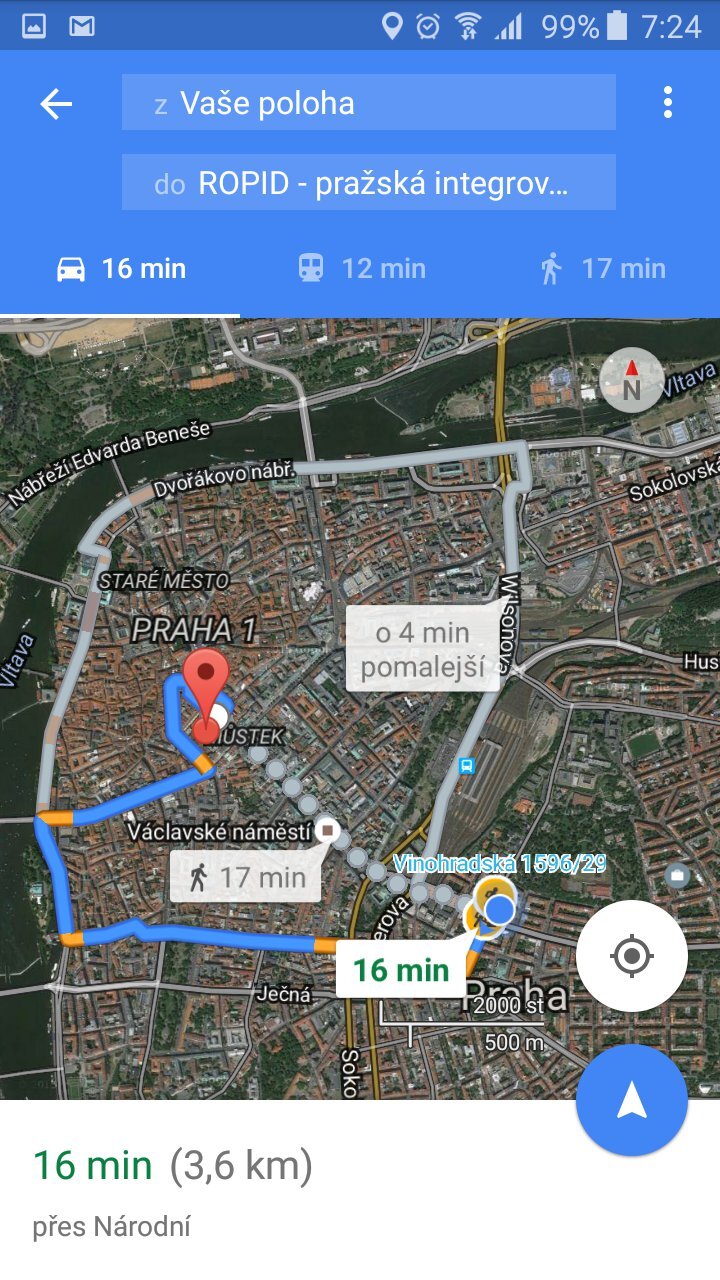This screenshot has width=720, height=1280.
Task: Switch to the walking tab showing 17 min
Action: point(602,269)
